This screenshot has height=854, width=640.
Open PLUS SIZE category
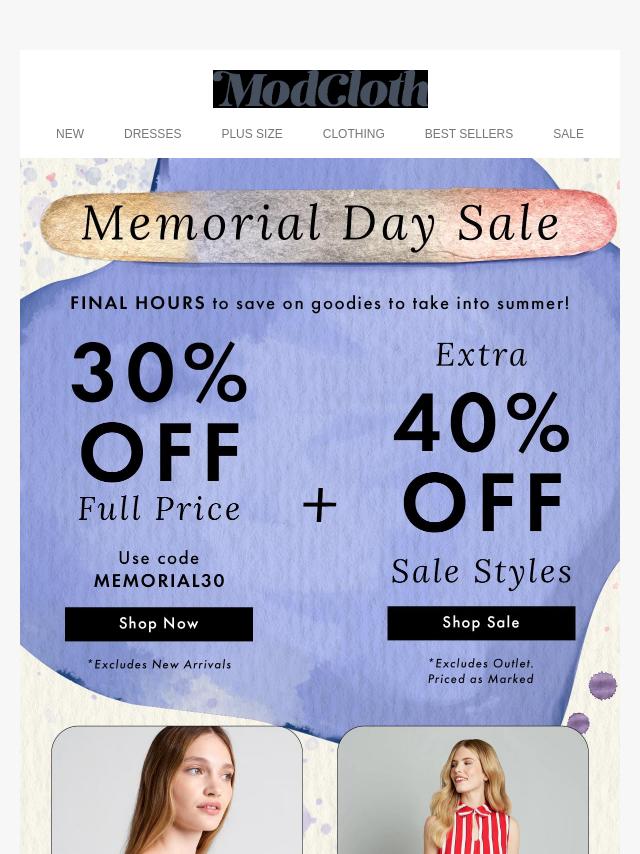coord(252,134)
